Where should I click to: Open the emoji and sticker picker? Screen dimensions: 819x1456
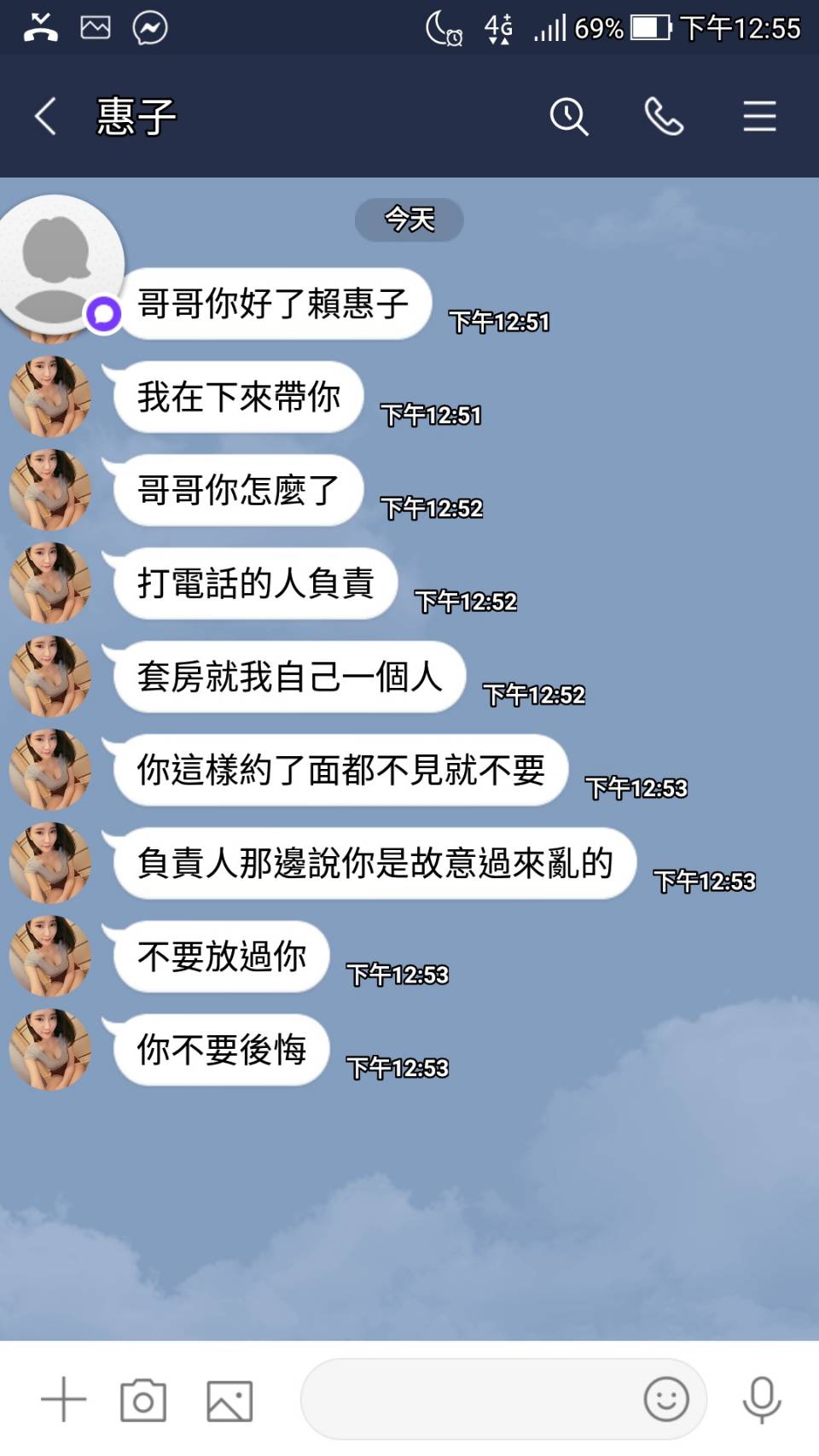pos(666,1400)
